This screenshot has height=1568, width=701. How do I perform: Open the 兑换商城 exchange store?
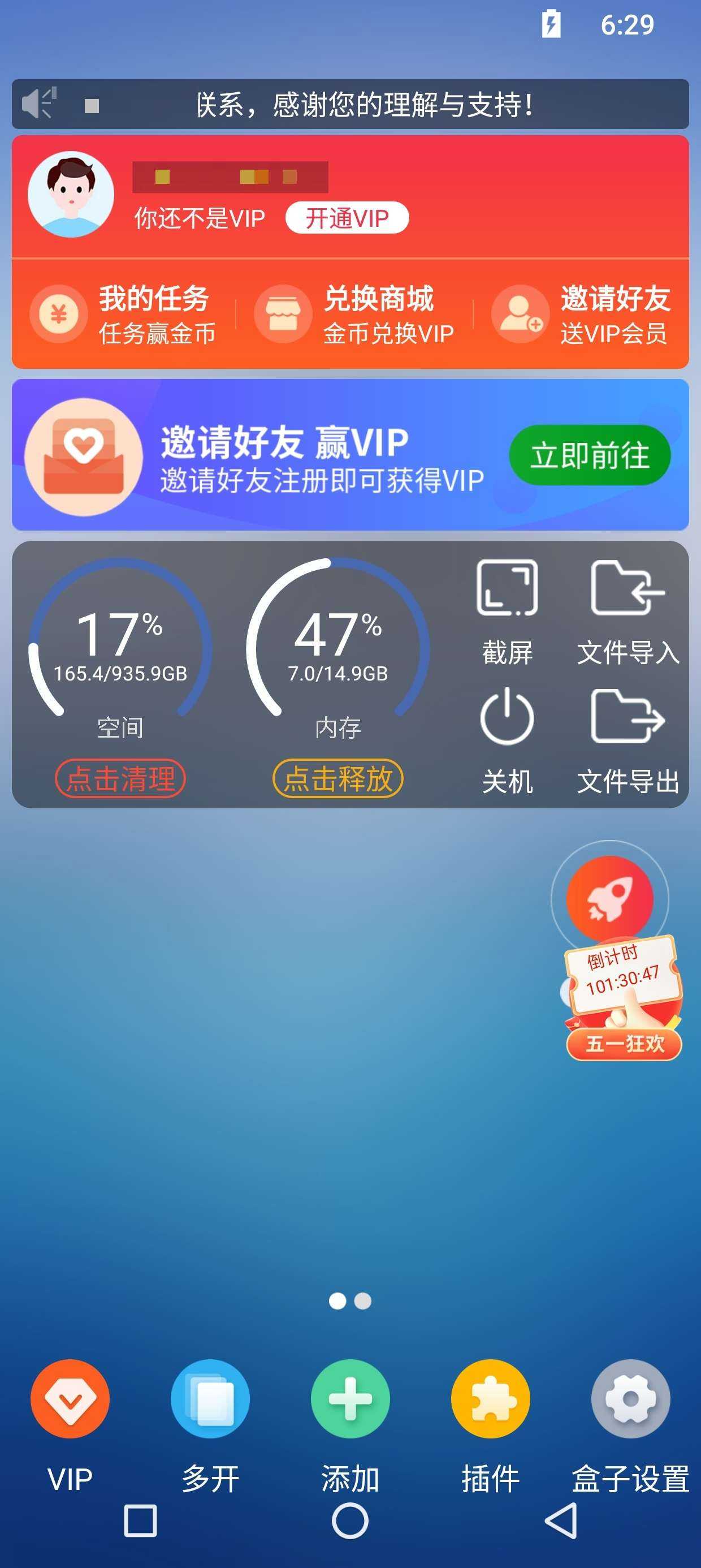pyautogui.click(x=354, y=314)
